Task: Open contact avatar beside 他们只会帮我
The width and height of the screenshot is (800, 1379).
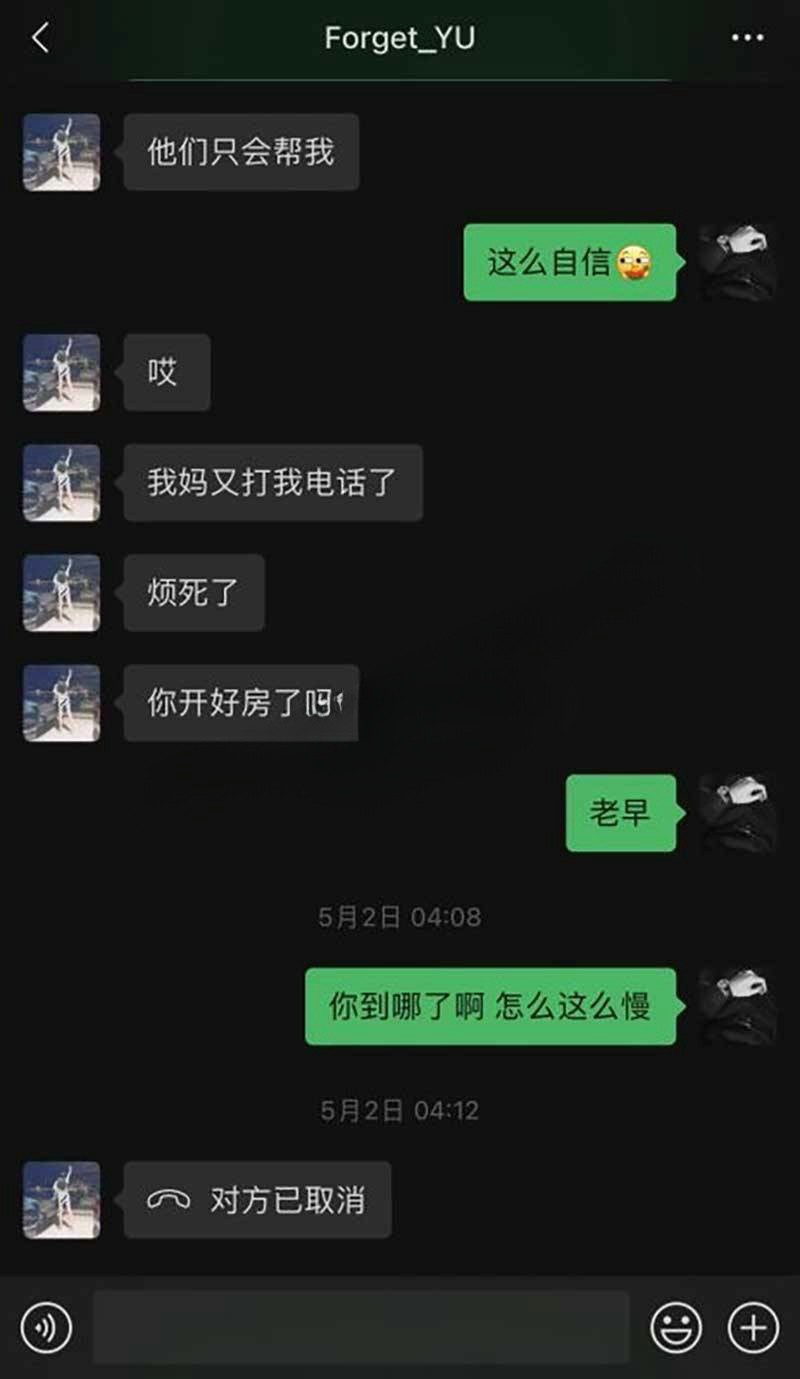Action: [x=62, y=152]
